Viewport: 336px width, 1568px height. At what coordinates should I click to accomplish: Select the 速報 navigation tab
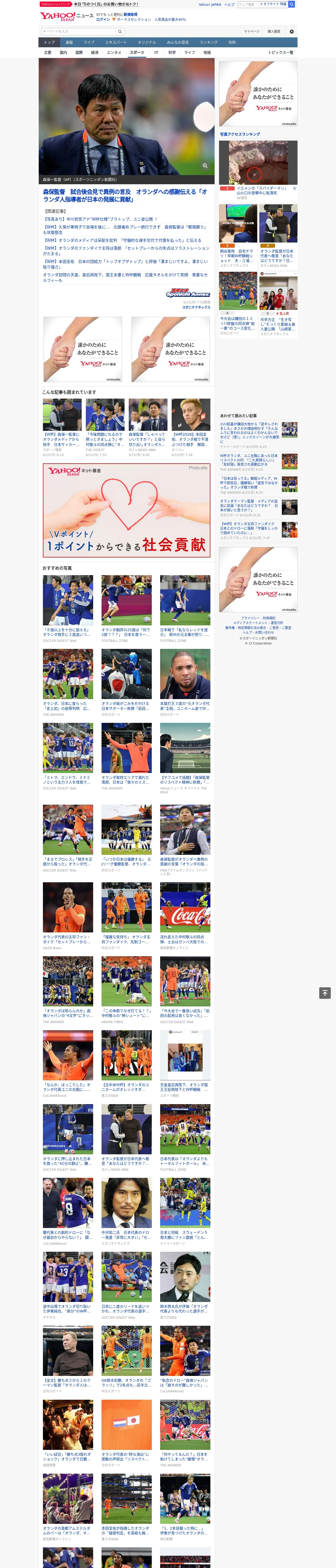tap(69, 43)
